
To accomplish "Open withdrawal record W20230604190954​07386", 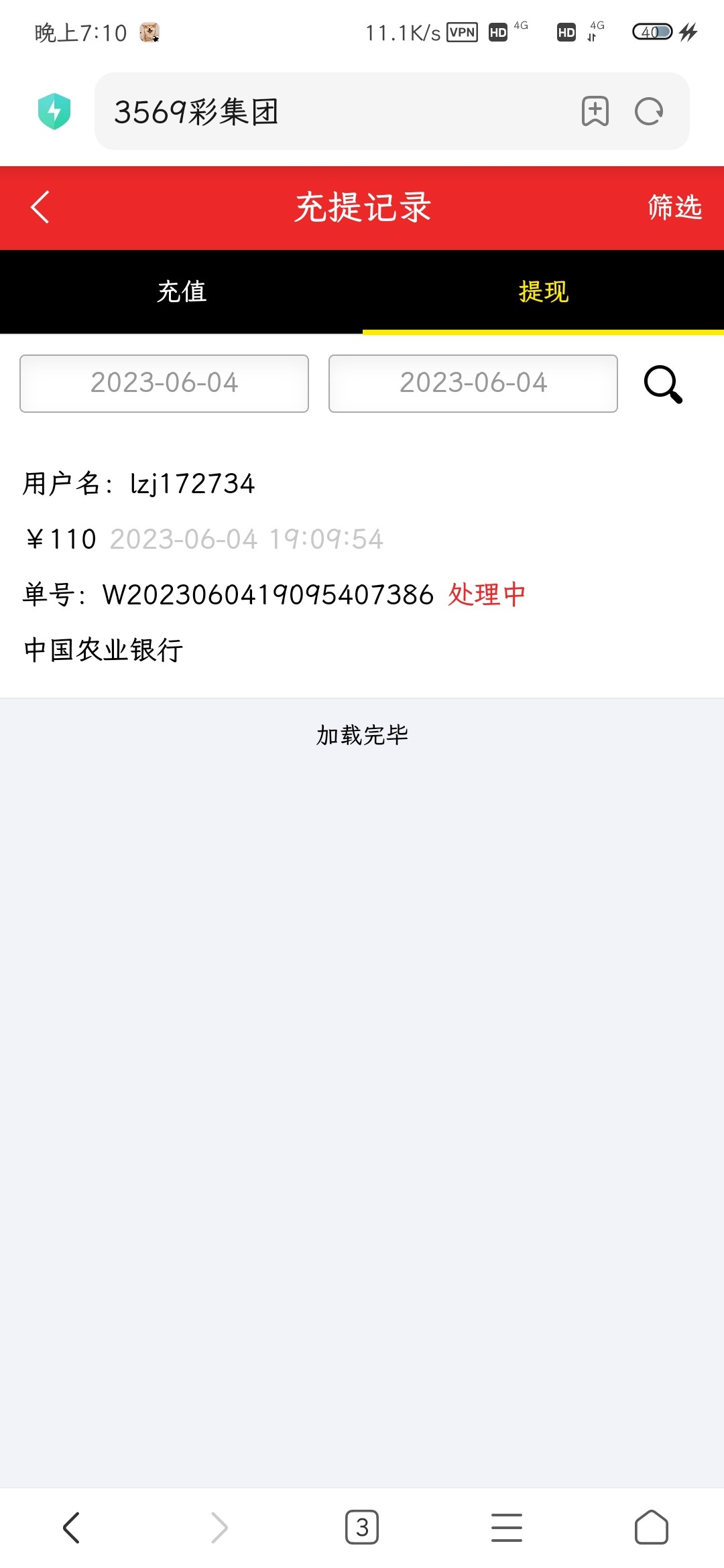I will coord(268,594).
